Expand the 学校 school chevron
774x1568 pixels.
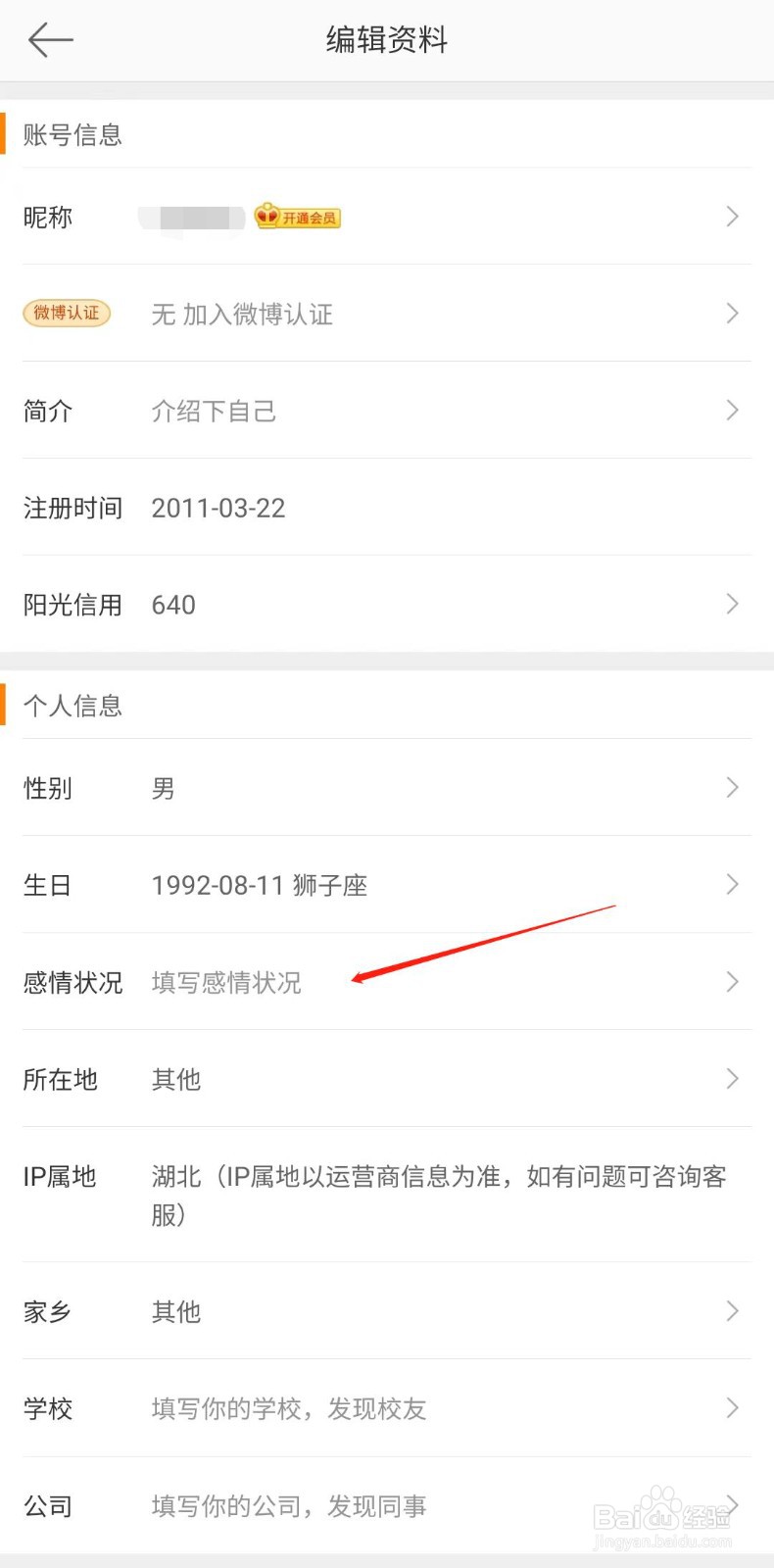(732, 1407)
